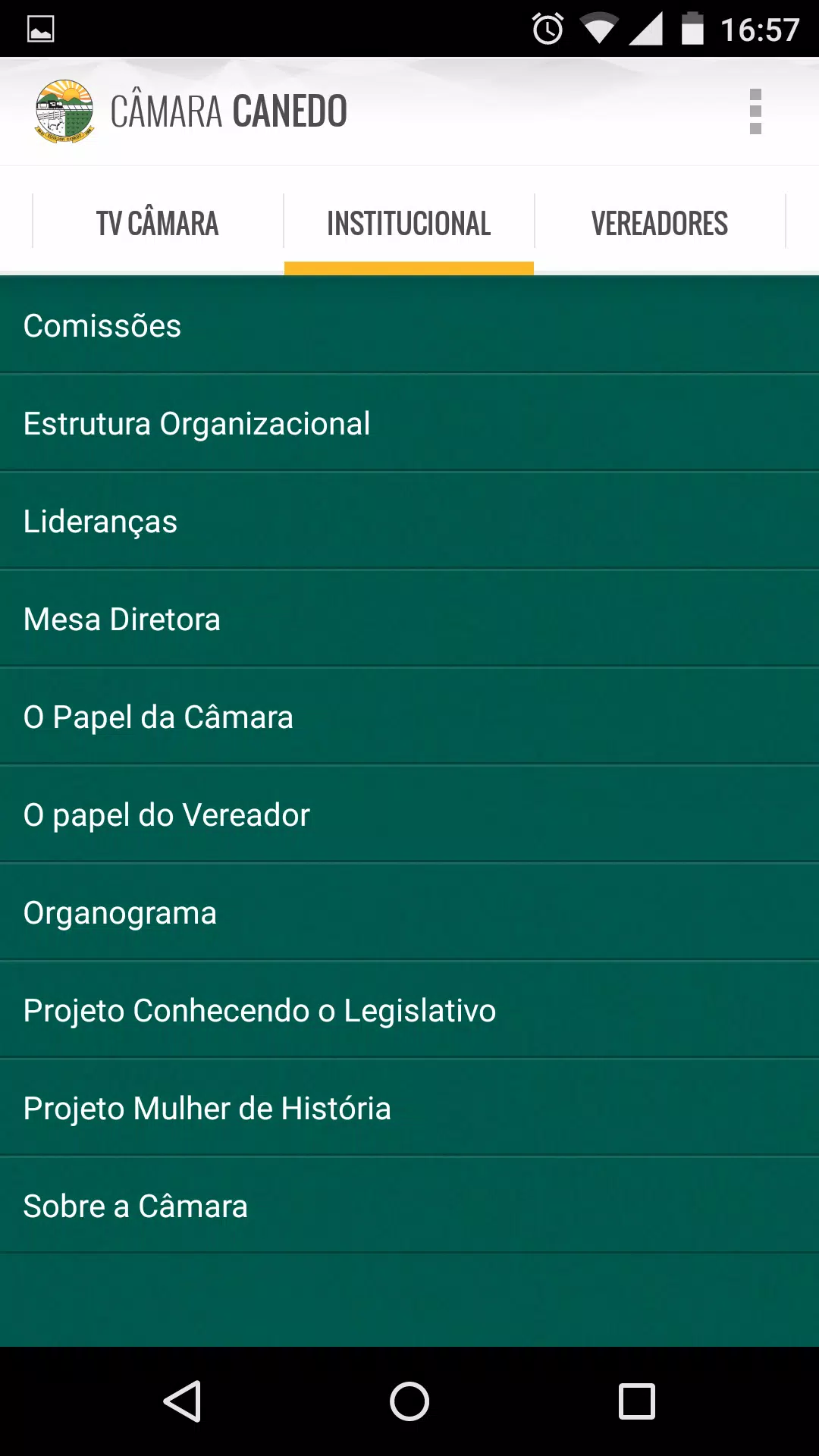This screenshot has height=1456, width=819.
Task: Tap the system home button
Action: point(409,1401)
